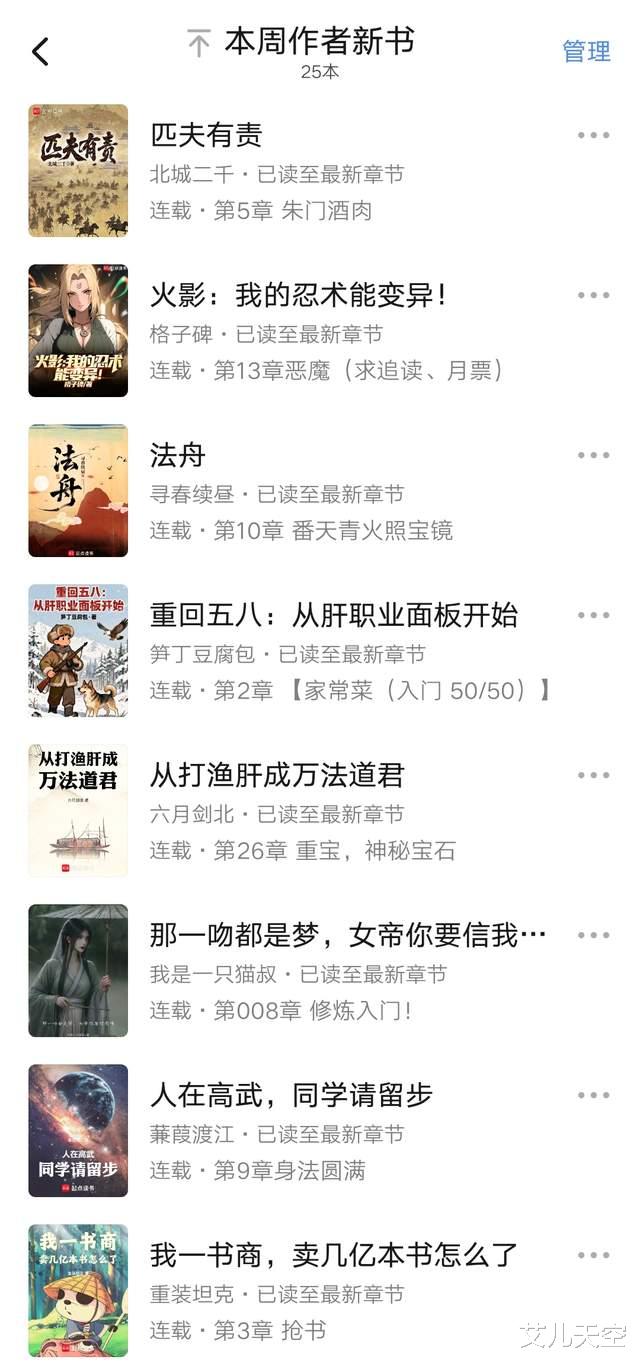
Task: Go back using the top-left arrow
Action: [40, 52]
